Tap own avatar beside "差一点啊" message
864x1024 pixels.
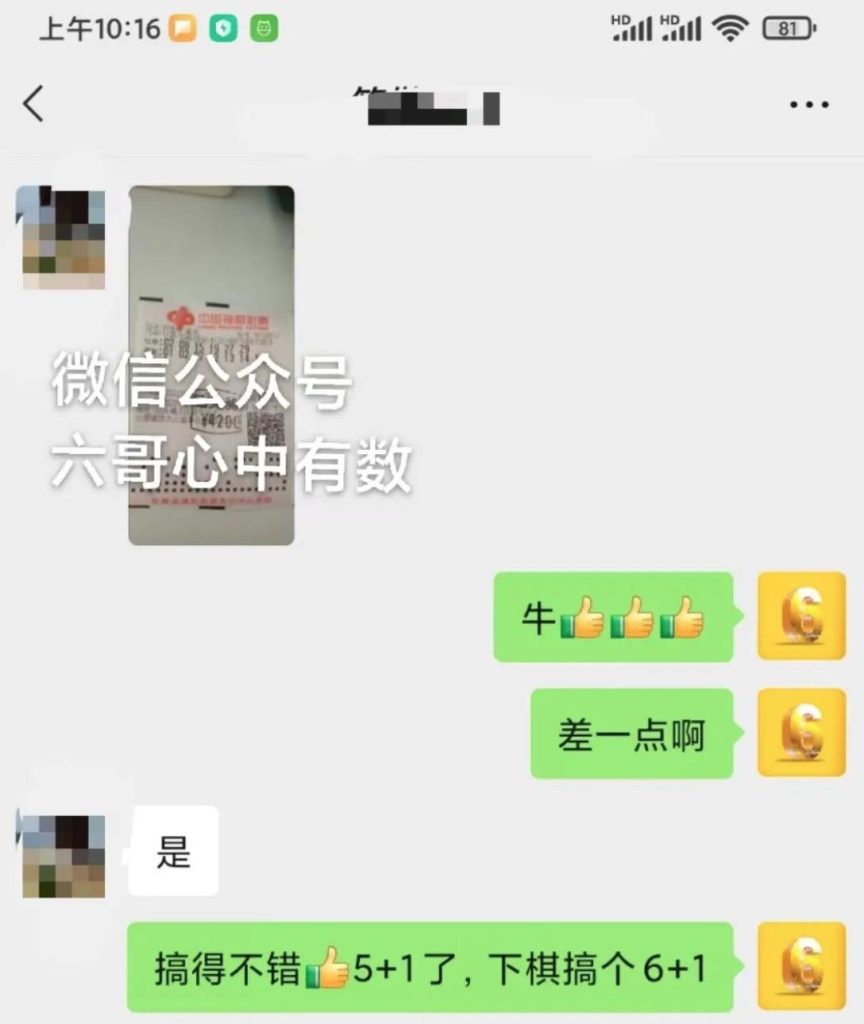(x=801, y=733)
